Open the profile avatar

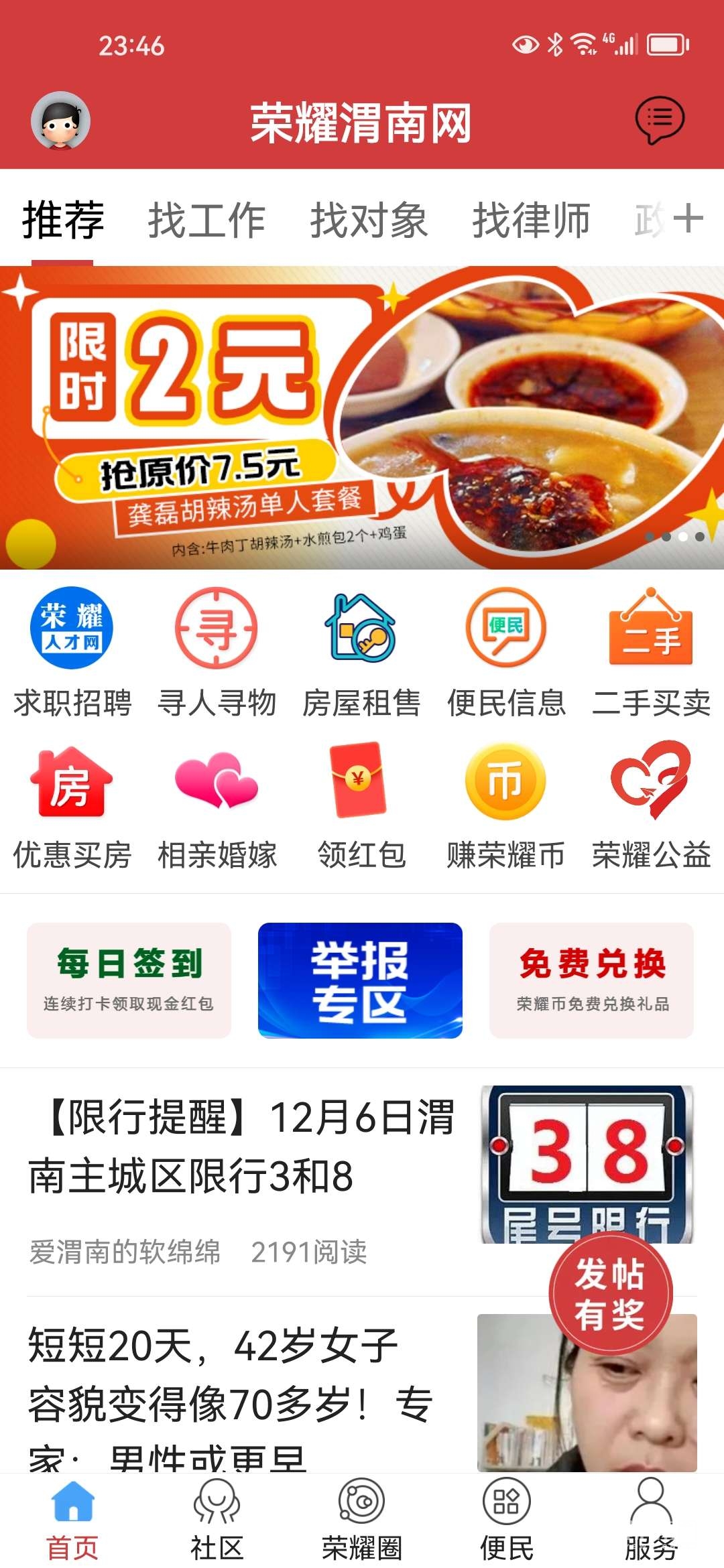click(x=60, y=121)
